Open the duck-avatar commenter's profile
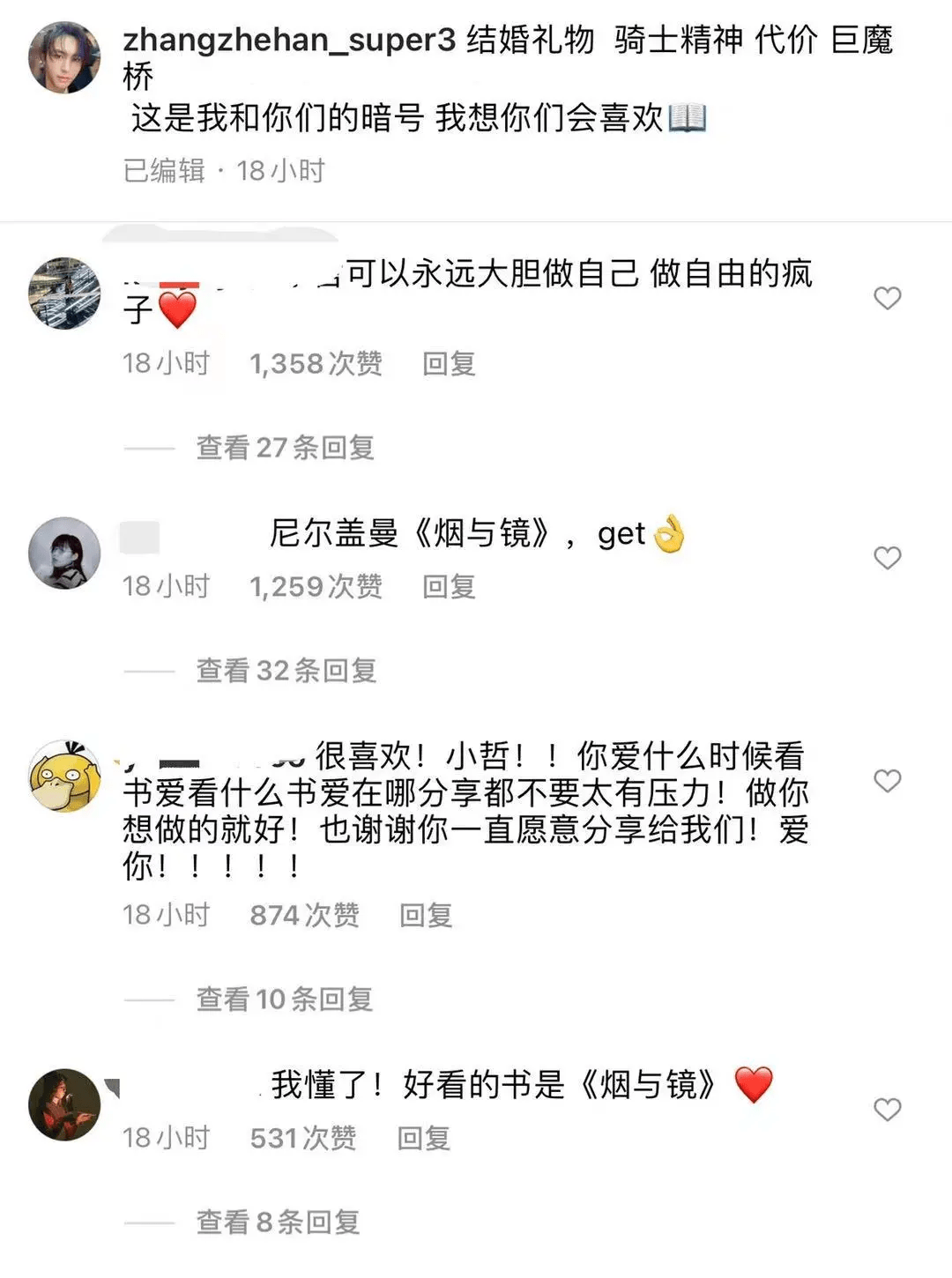This screenshot has width=952, height=1278. tap(64, 776)
